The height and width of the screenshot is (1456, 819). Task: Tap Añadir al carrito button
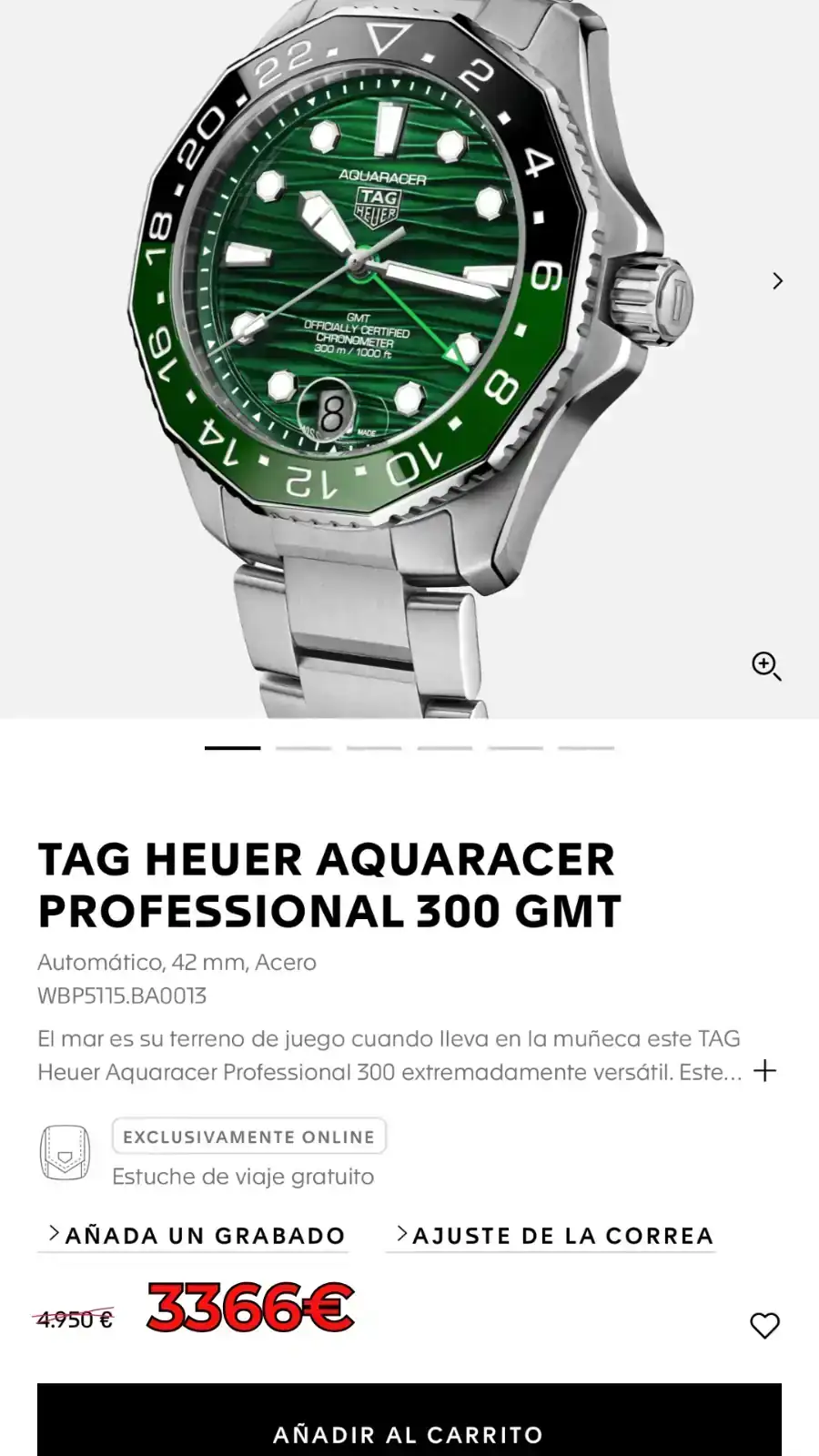[409, 1429]
